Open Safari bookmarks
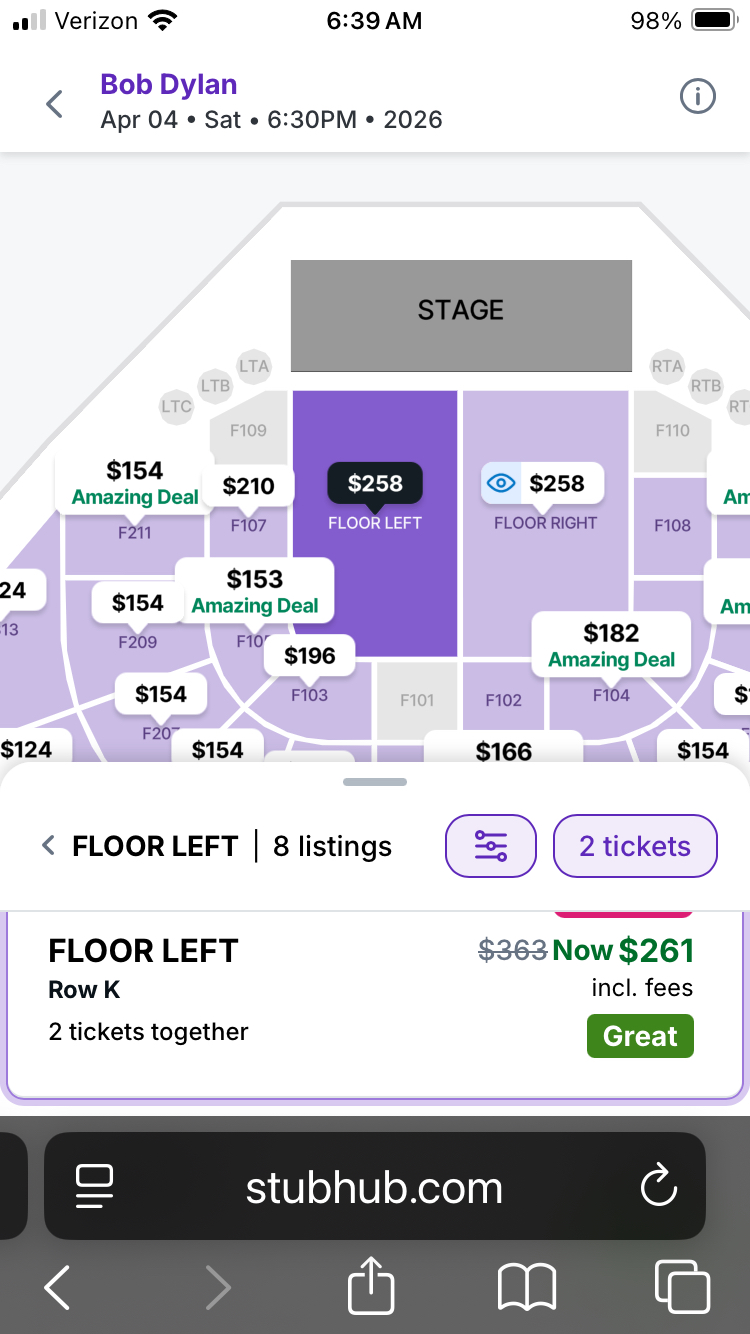This screenshot has height=1334, width=750. 526,1287
